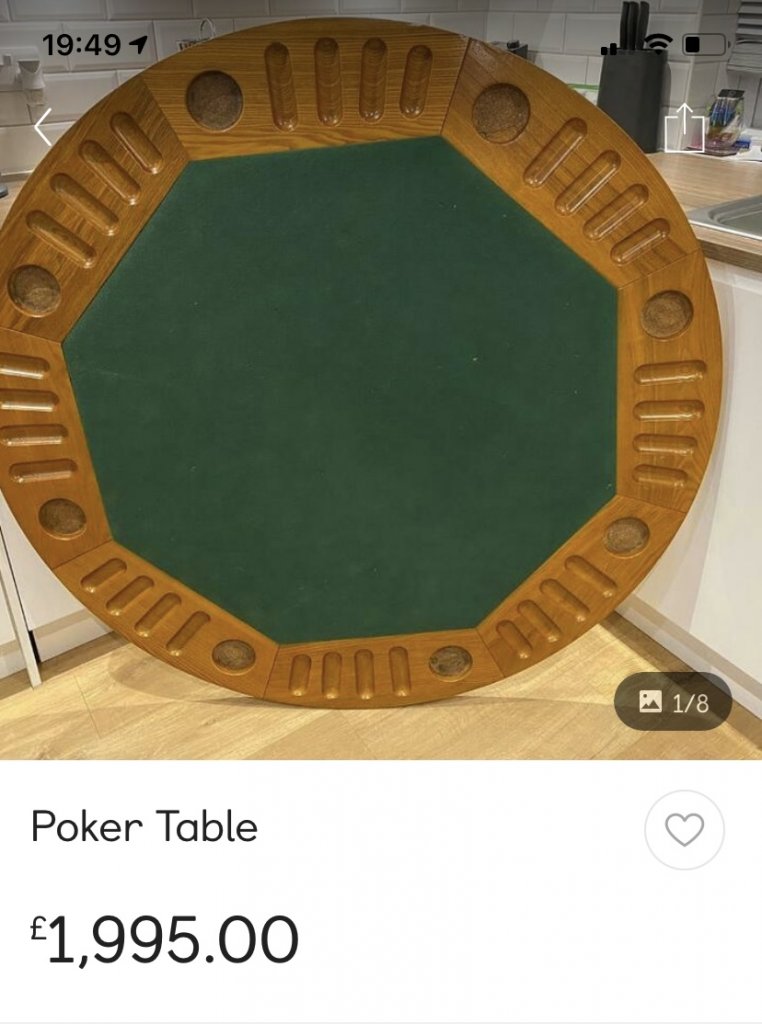The height and width of the screenshot is (1024, 762).
Task: Open the 1/8 photo gallery counter
Action: coord(673,702)
